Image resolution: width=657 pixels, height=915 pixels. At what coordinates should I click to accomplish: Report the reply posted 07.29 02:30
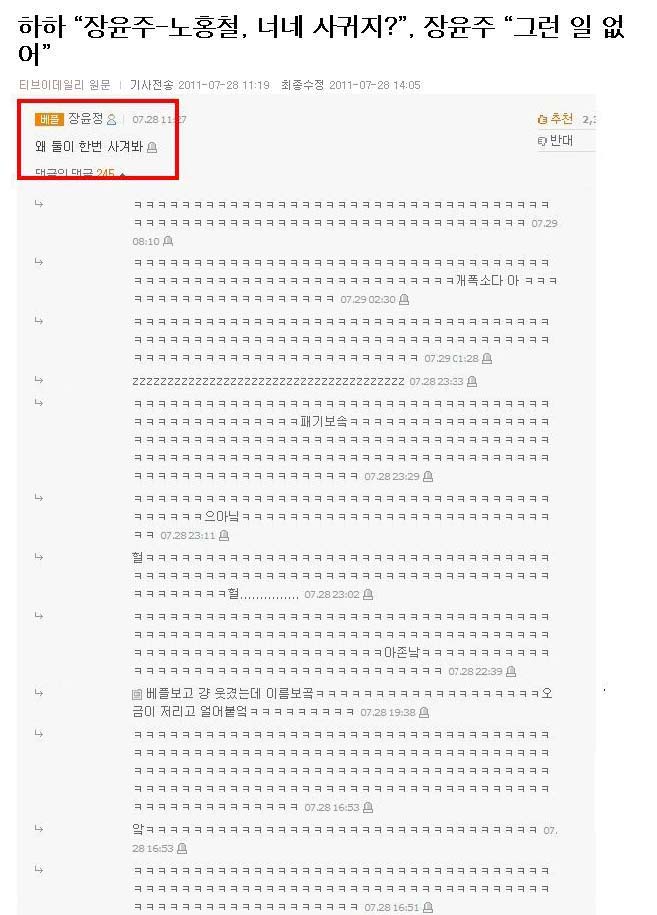(x=404, y=299)
